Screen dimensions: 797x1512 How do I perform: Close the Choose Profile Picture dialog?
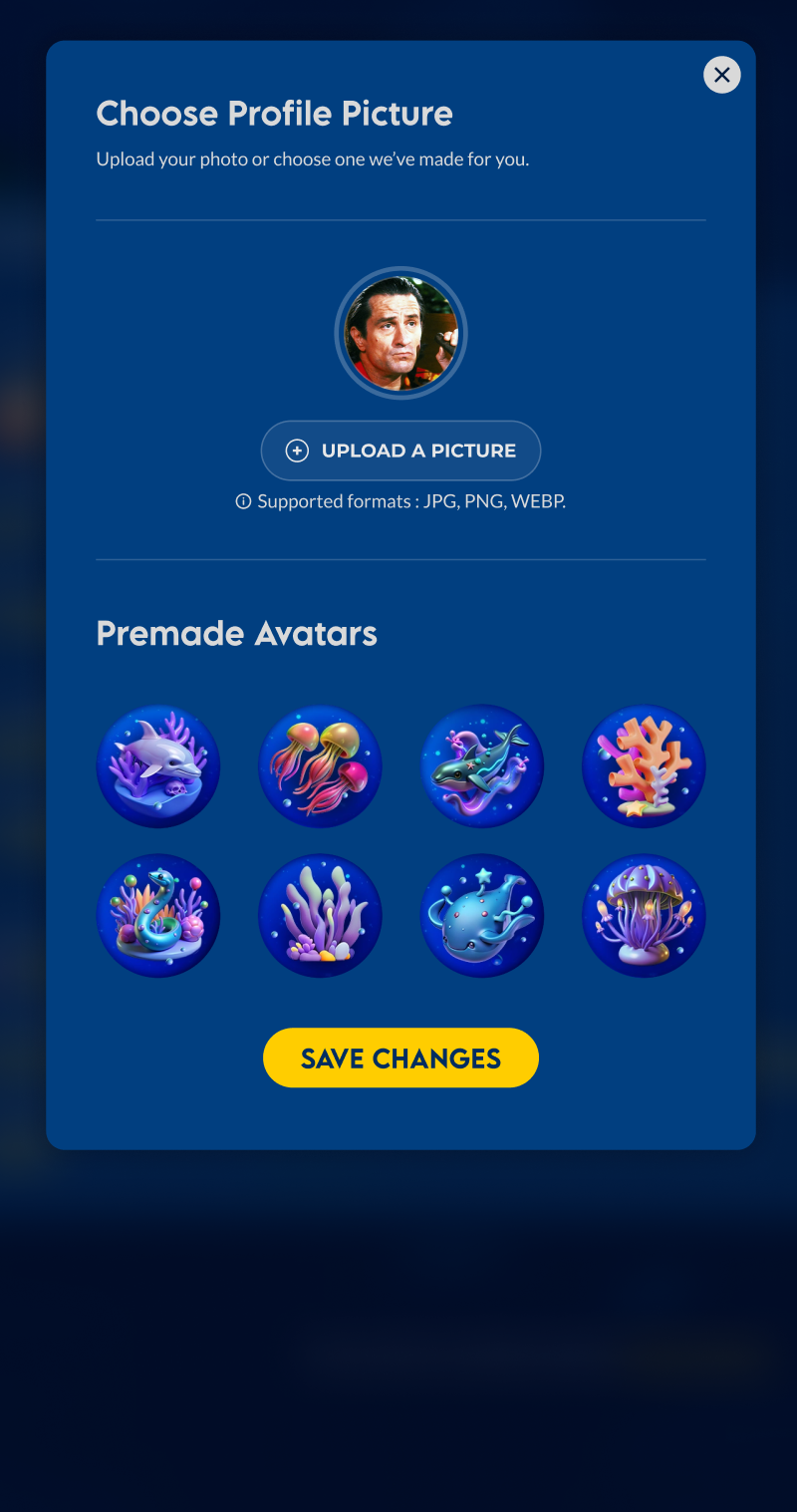point(721,75)
